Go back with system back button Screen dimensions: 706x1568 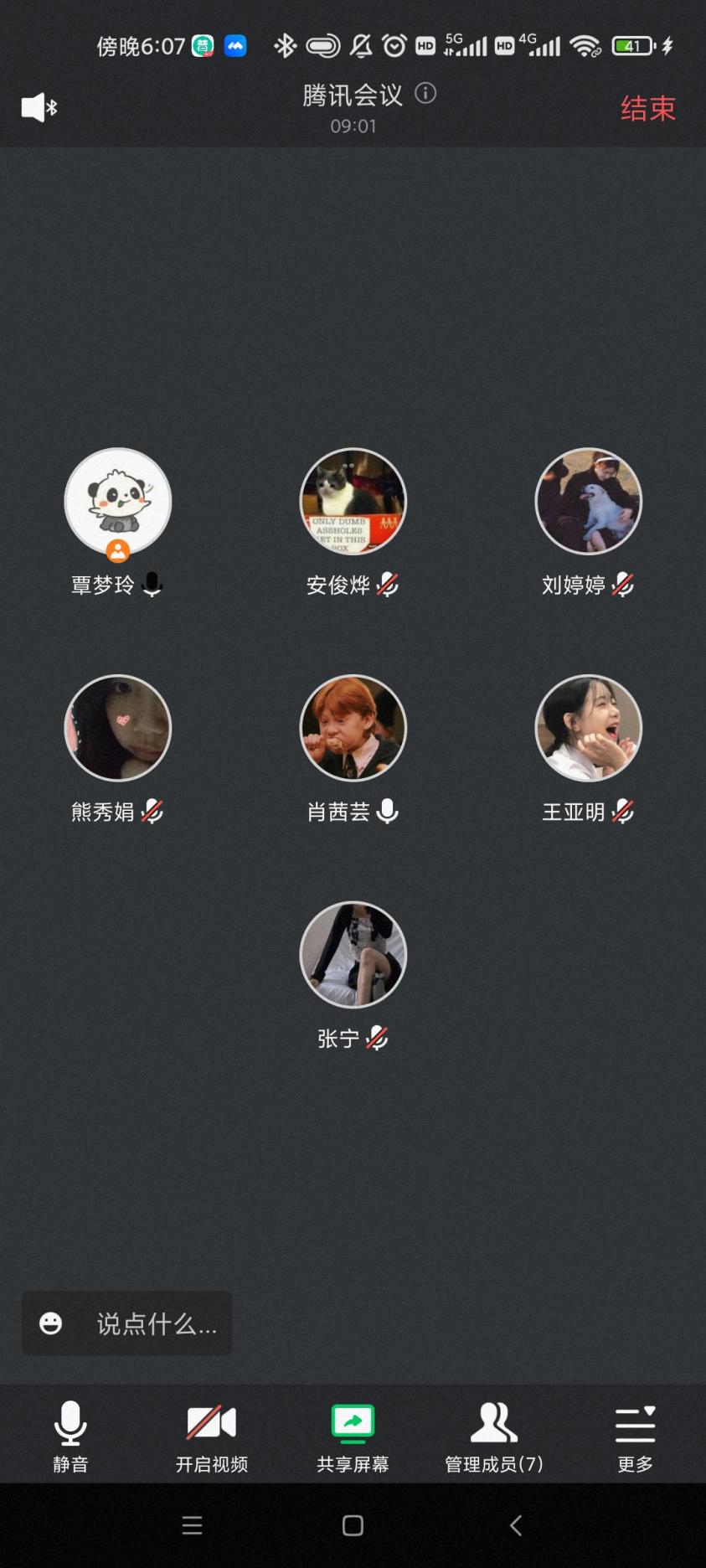pyautogui.click(x=515, y=1525)
